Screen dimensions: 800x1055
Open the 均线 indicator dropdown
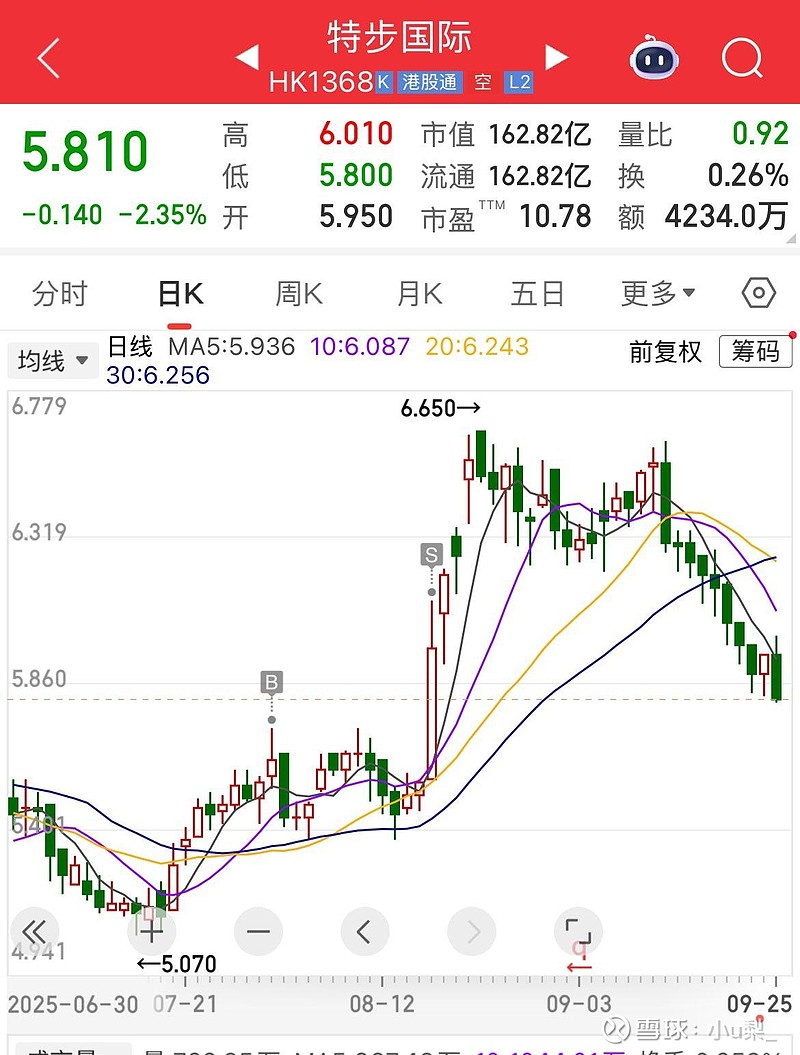coord(50,360)
